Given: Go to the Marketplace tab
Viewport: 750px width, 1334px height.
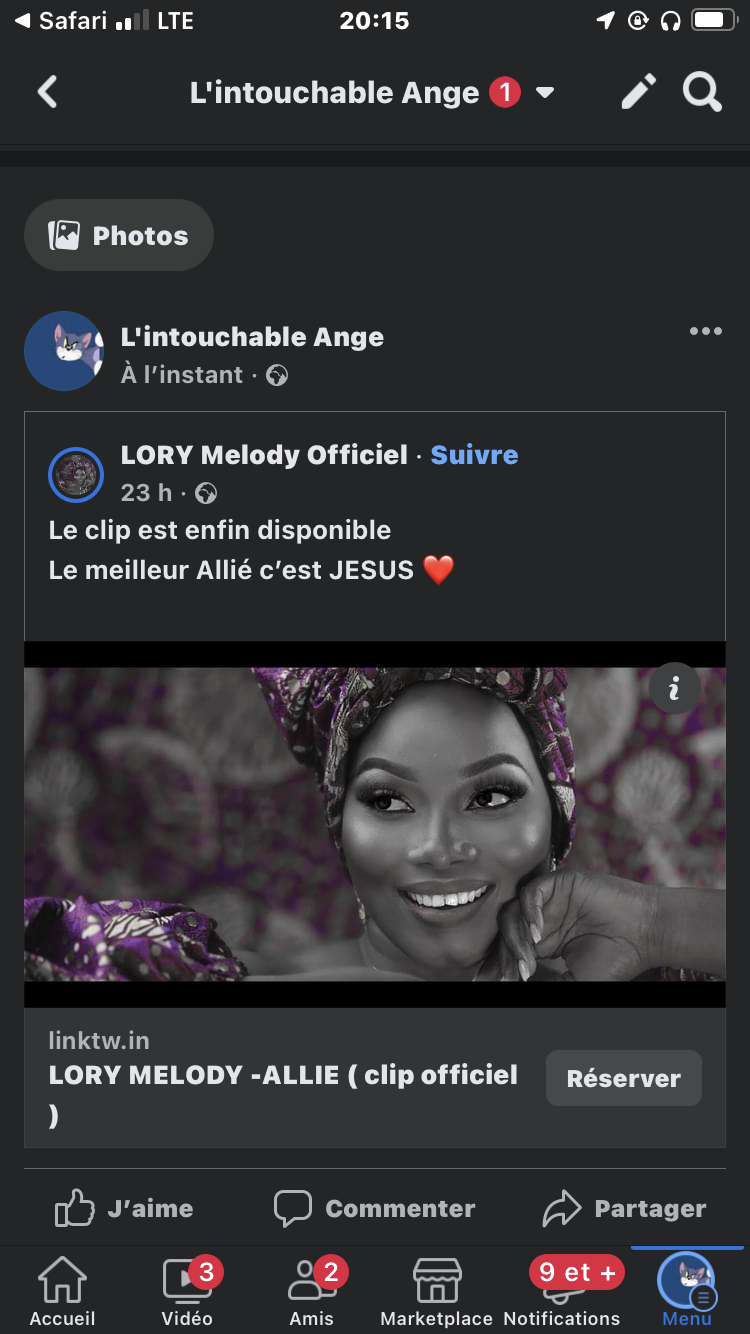Looking at the screenshot, I should (437, 1290).
